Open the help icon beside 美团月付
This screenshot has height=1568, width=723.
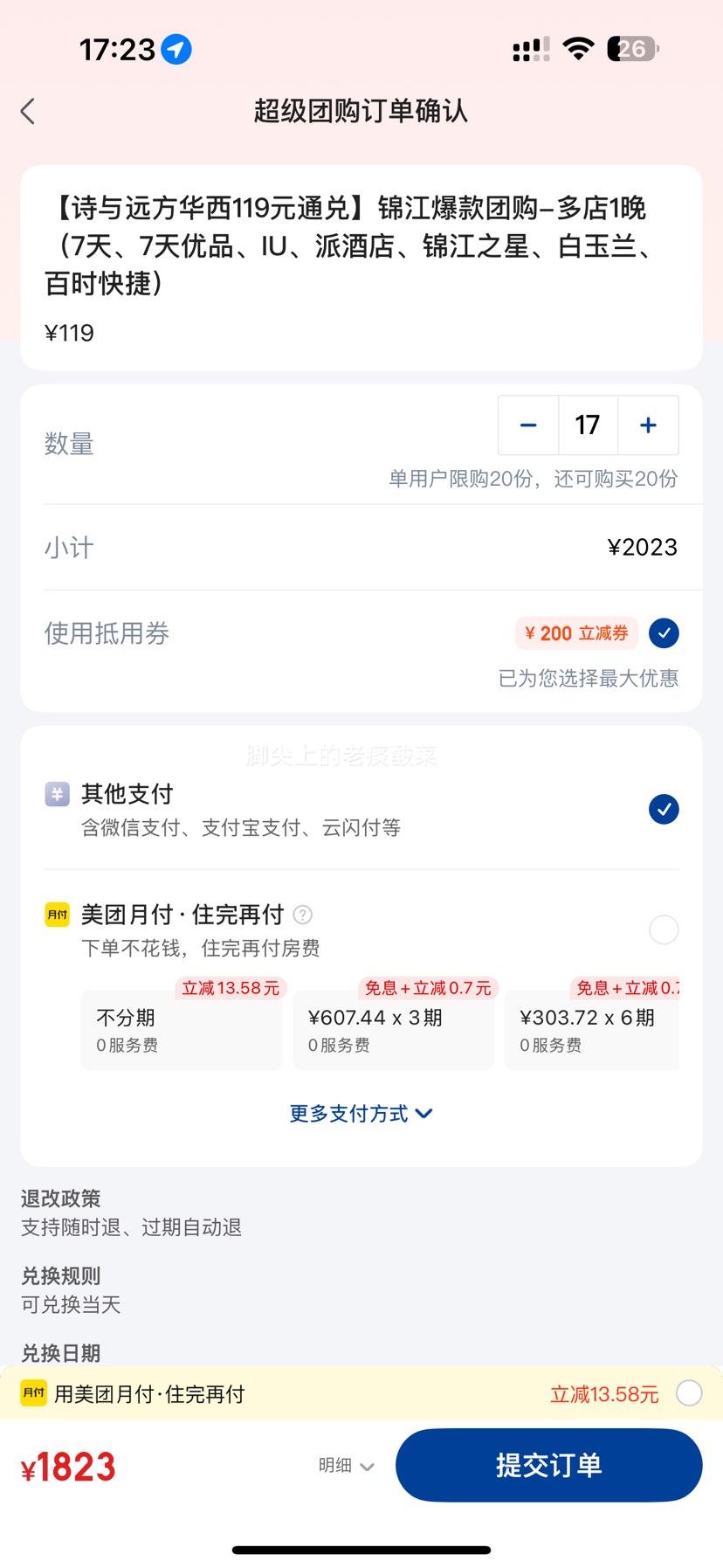(302, 915)
